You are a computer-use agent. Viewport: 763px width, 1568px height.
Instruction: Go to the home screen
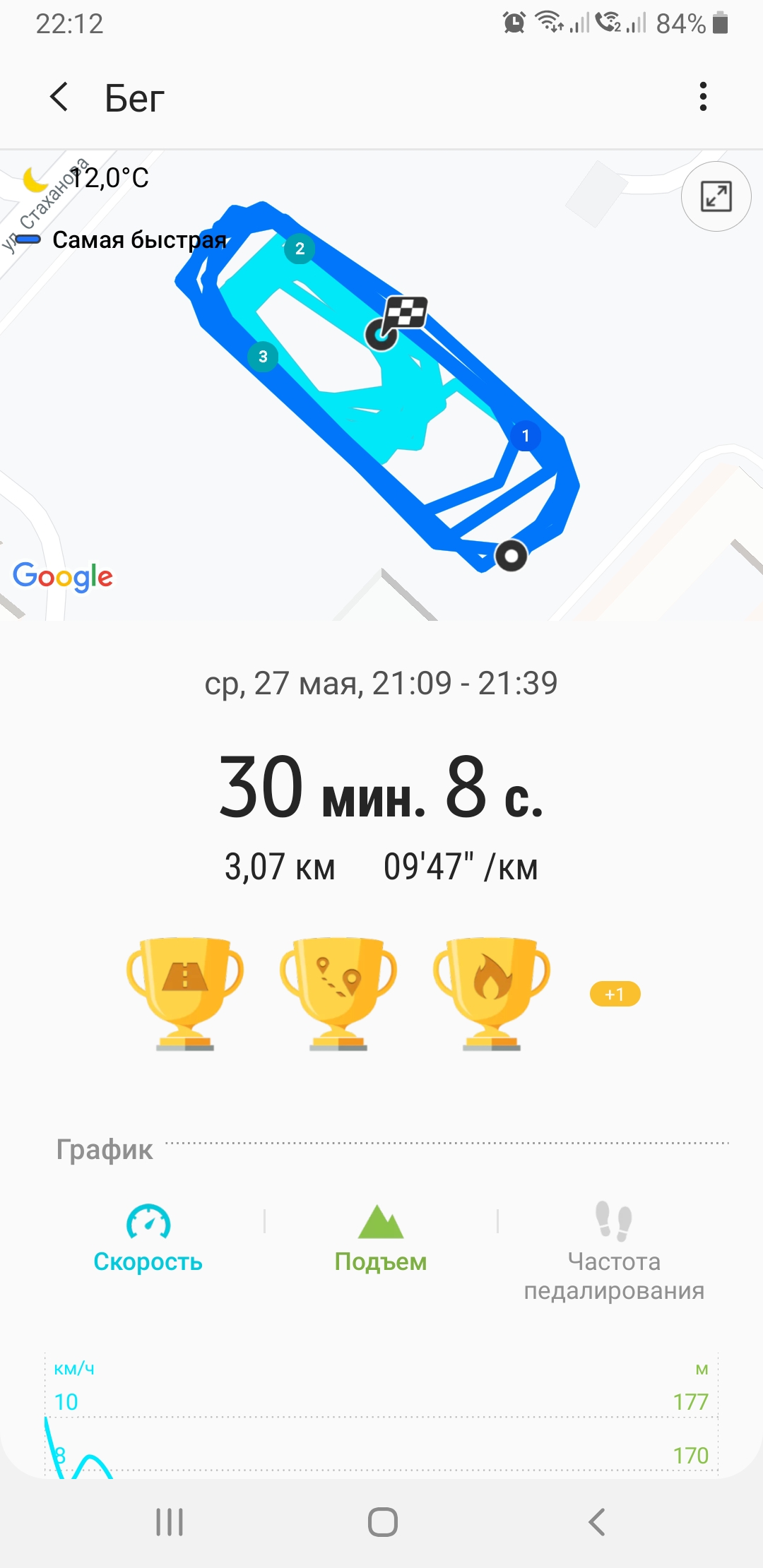[x=382, y=1522]
